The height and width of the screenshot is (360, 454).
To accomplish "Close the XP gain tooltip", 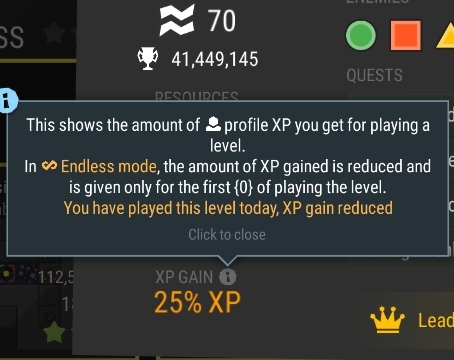I will pyautogui.click(x=227, y=235).
